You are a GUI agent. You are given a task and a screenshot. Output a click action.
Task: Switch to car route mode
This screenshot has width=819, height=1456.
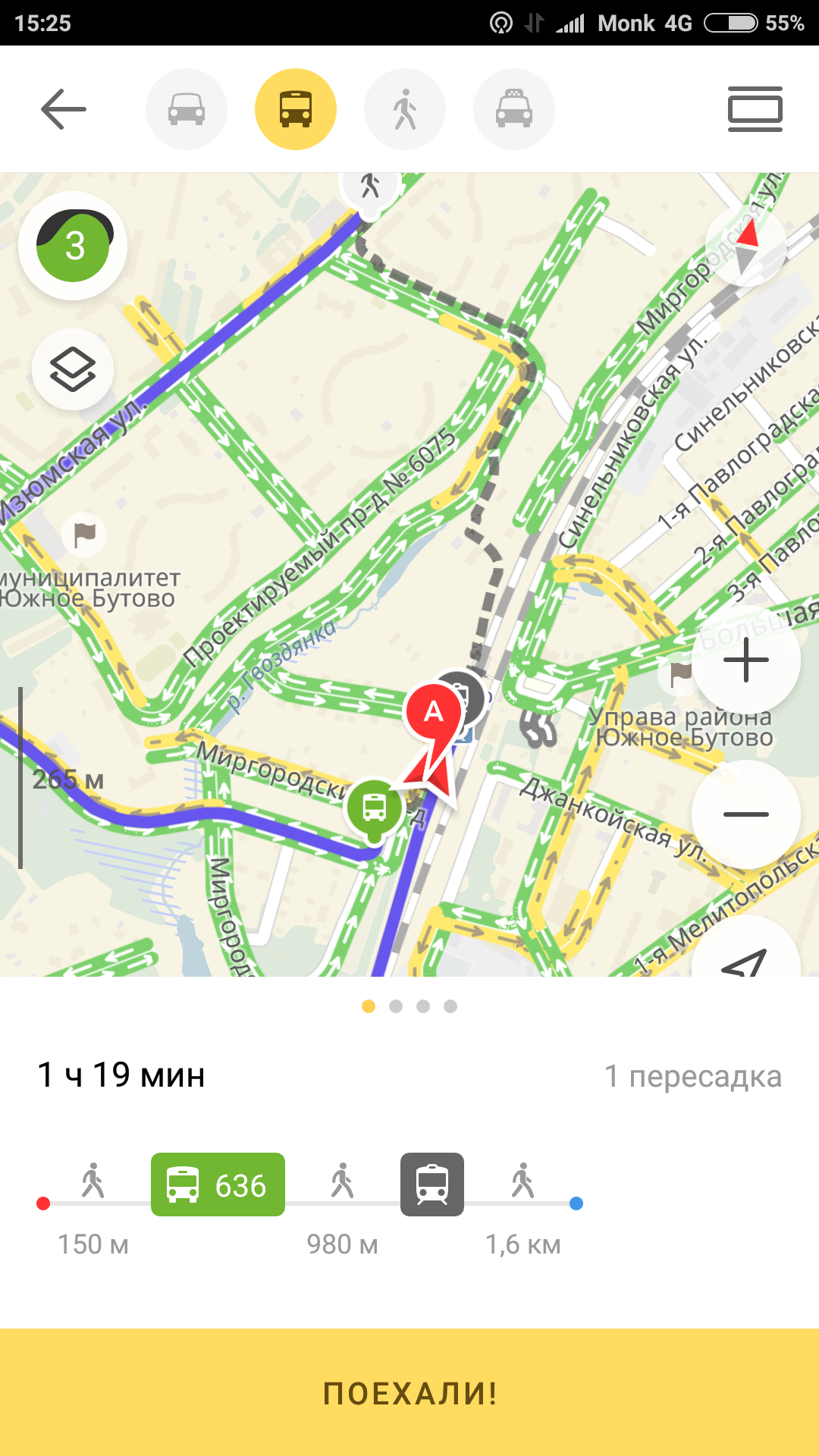187,109
